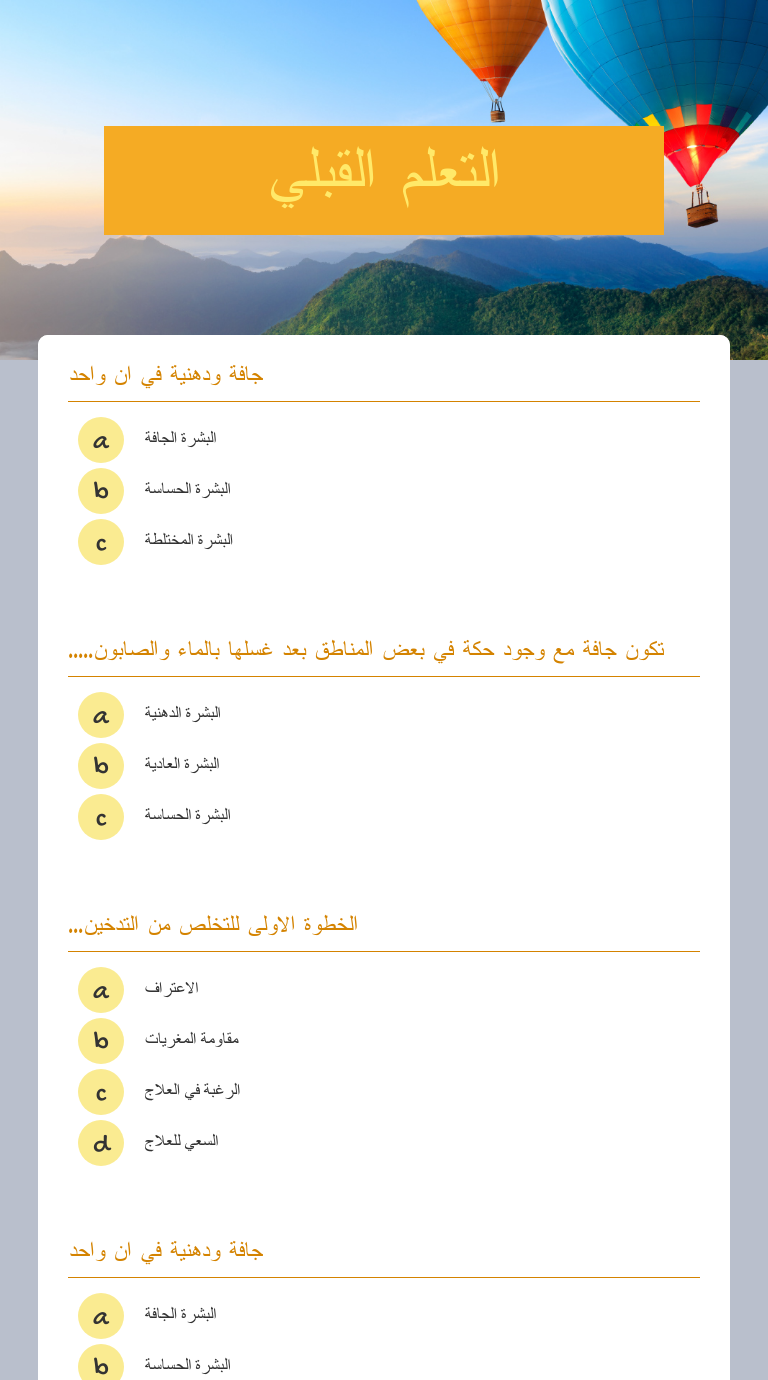Choose 'البشرة الحساسة' in the bottom question
Viewport: 768px width, 1380px height.
(100, 1363)
